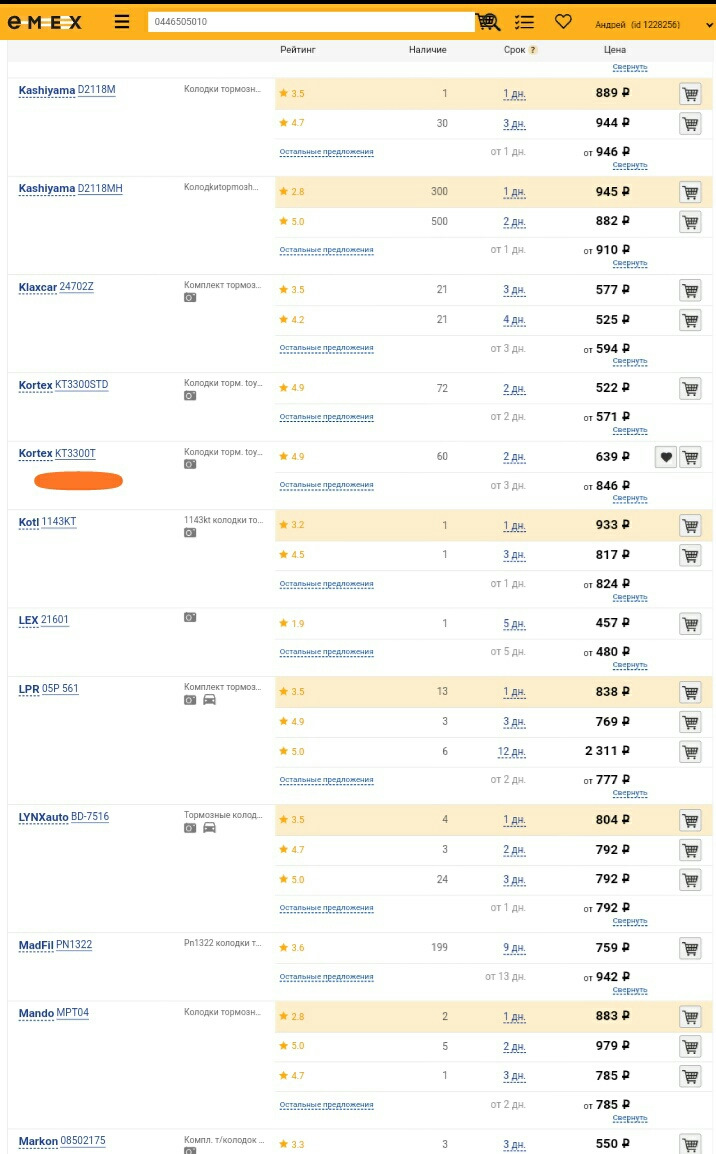Open the hamburger menu
Viewport: 716px width, 1154px height.
click(x=122, y=22)
